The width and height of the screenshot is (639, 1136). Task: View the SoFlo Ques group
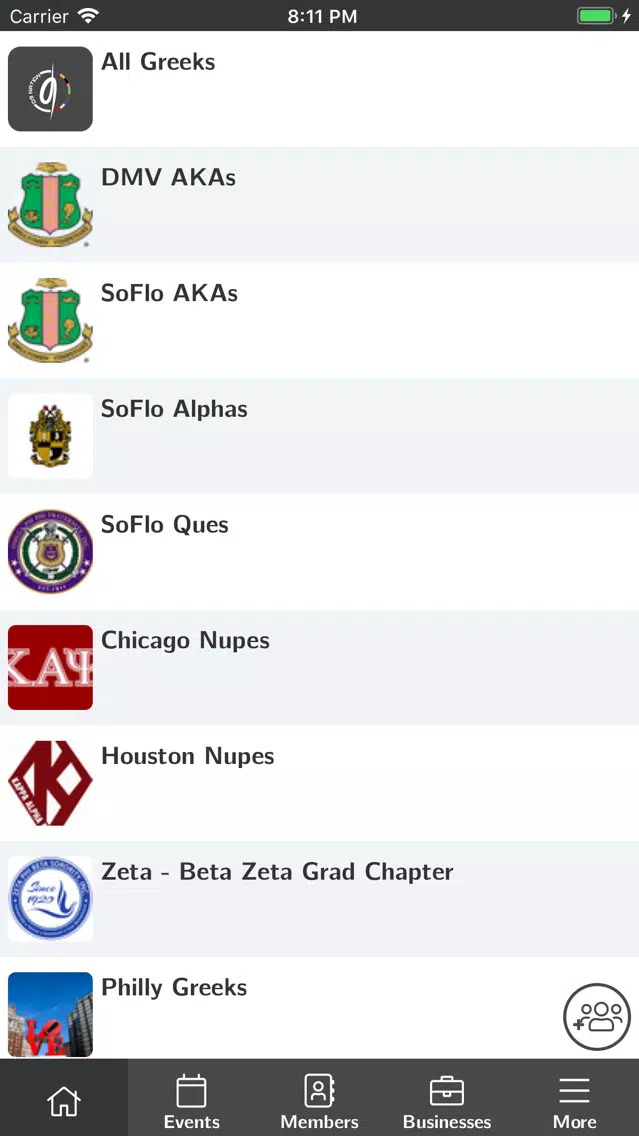pos(320,552)
